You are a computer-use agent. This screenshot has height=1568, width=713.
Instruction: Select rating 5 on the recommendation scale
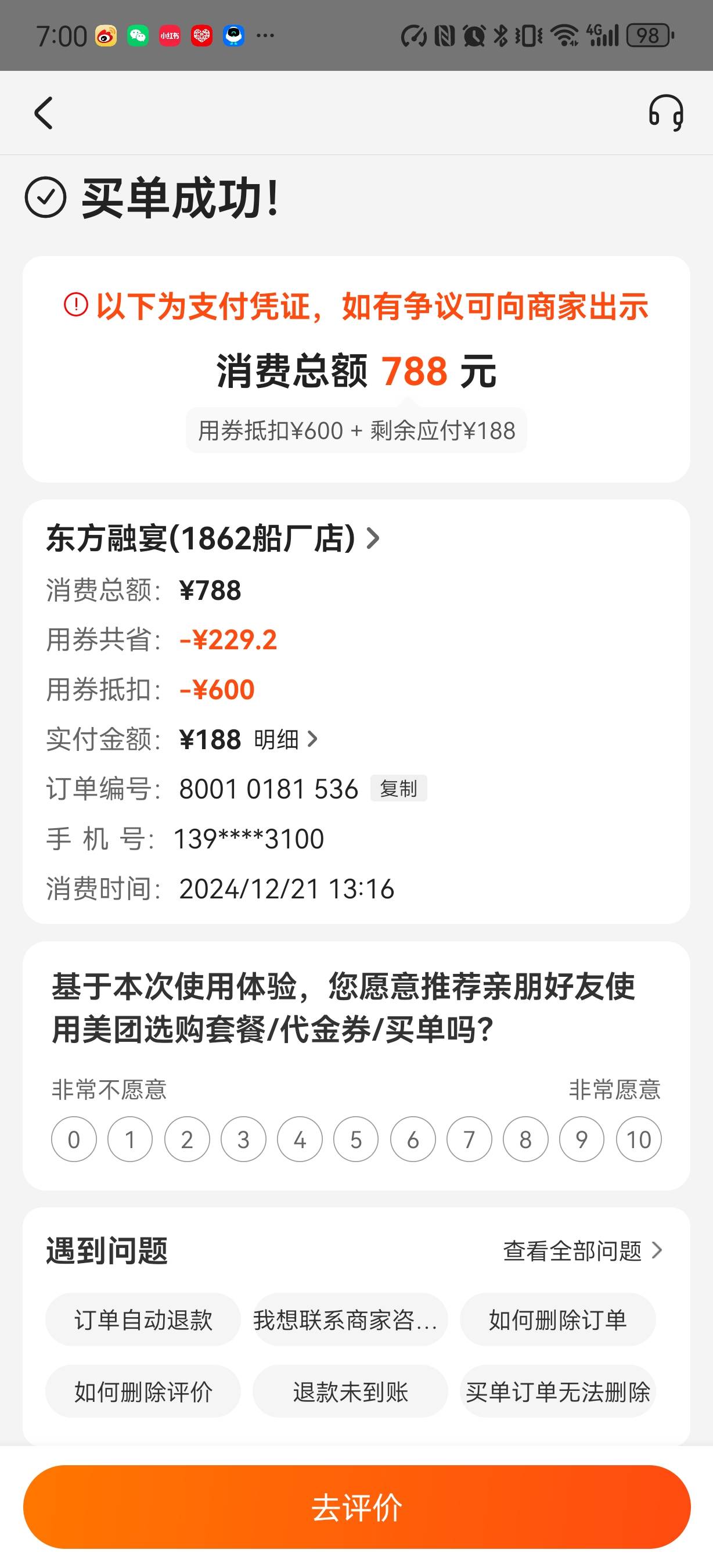[x=356, y=1139]
